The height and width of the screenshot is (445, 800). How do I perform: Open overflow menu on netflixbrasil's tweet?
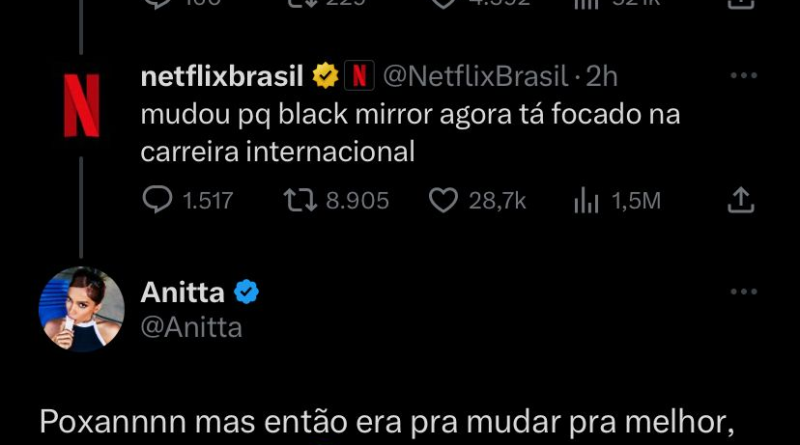743,76
